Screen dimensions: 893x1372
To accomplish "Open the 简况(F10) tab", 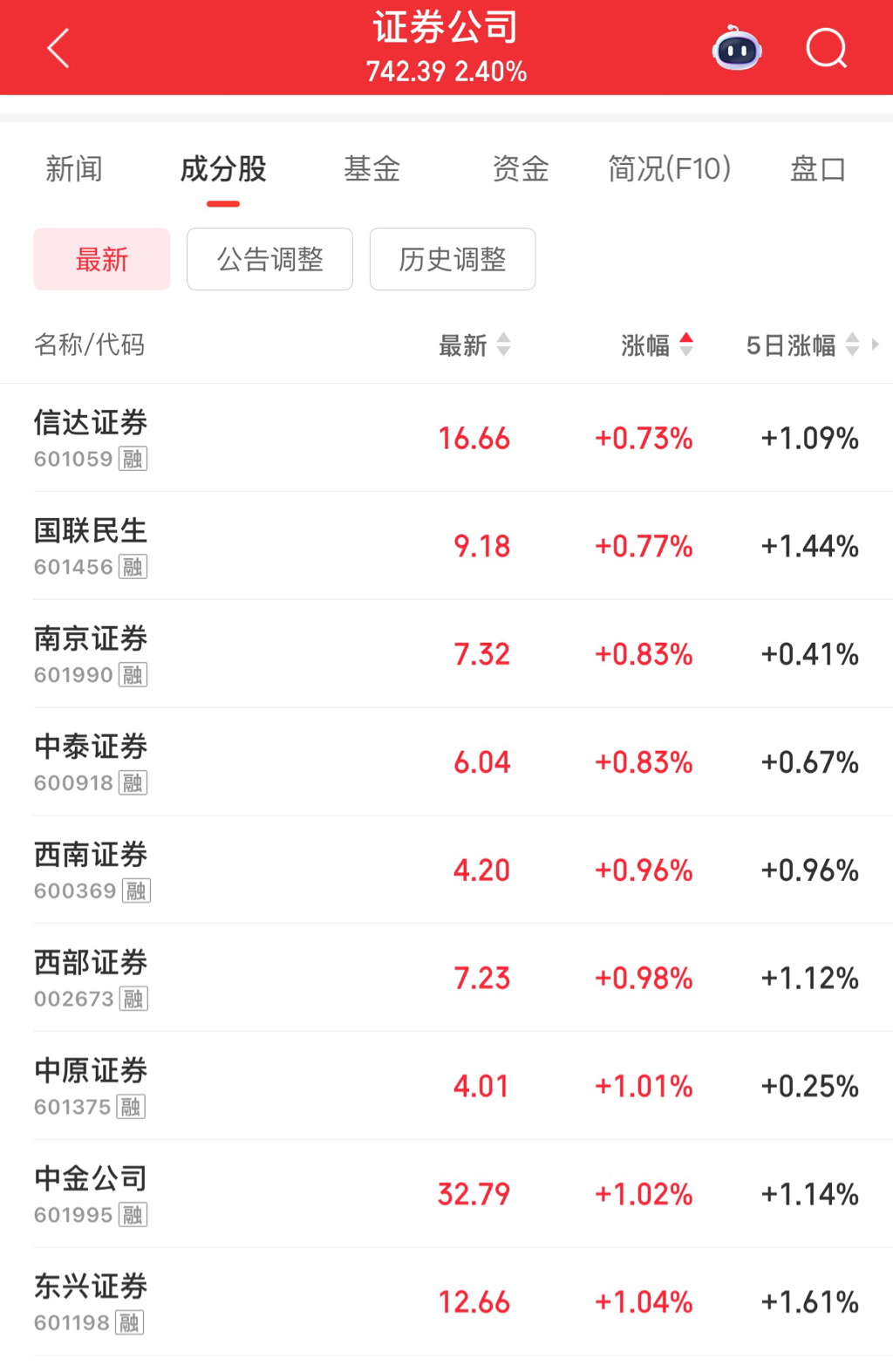I will [669, 168].
